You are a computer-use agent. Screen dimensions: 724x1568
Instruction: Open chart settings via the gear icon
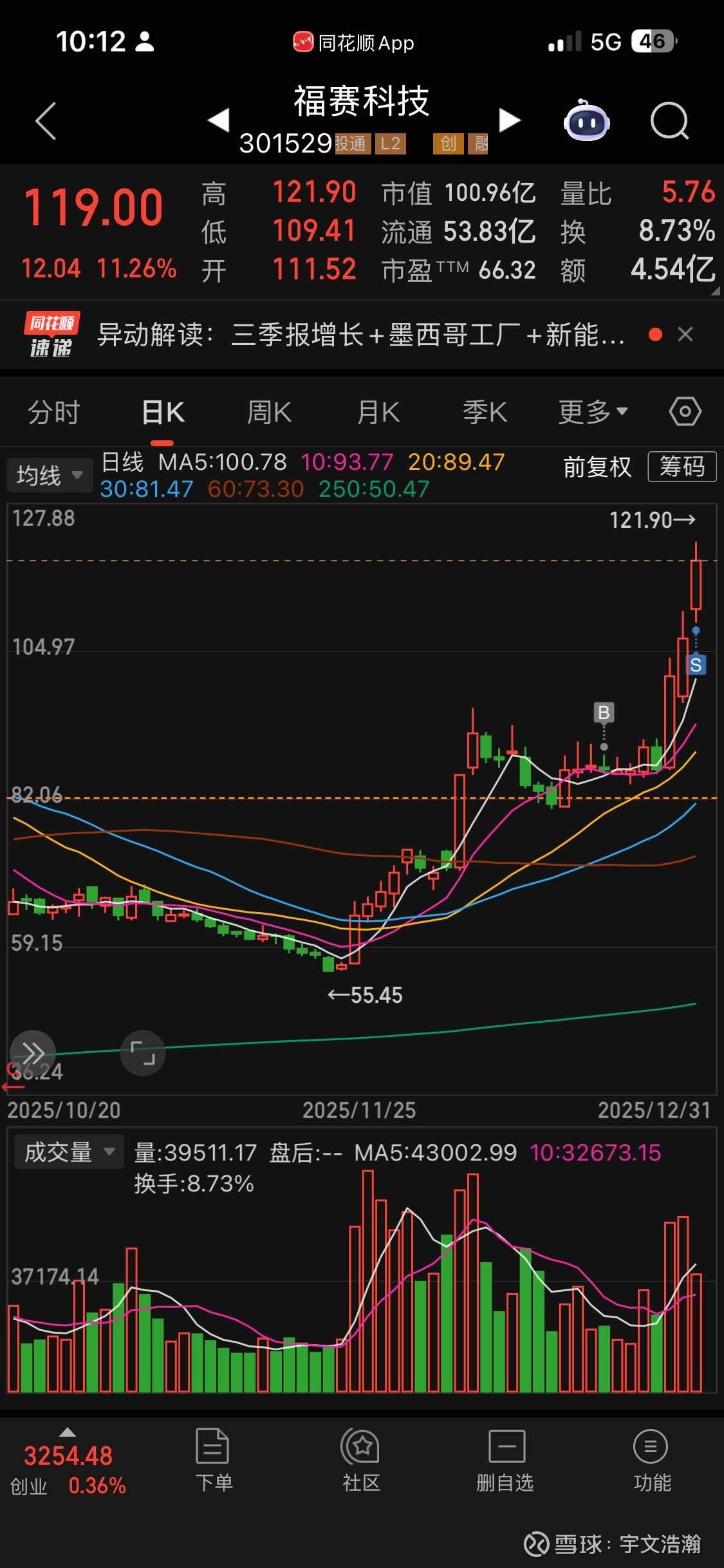click(x=684, y=411)
